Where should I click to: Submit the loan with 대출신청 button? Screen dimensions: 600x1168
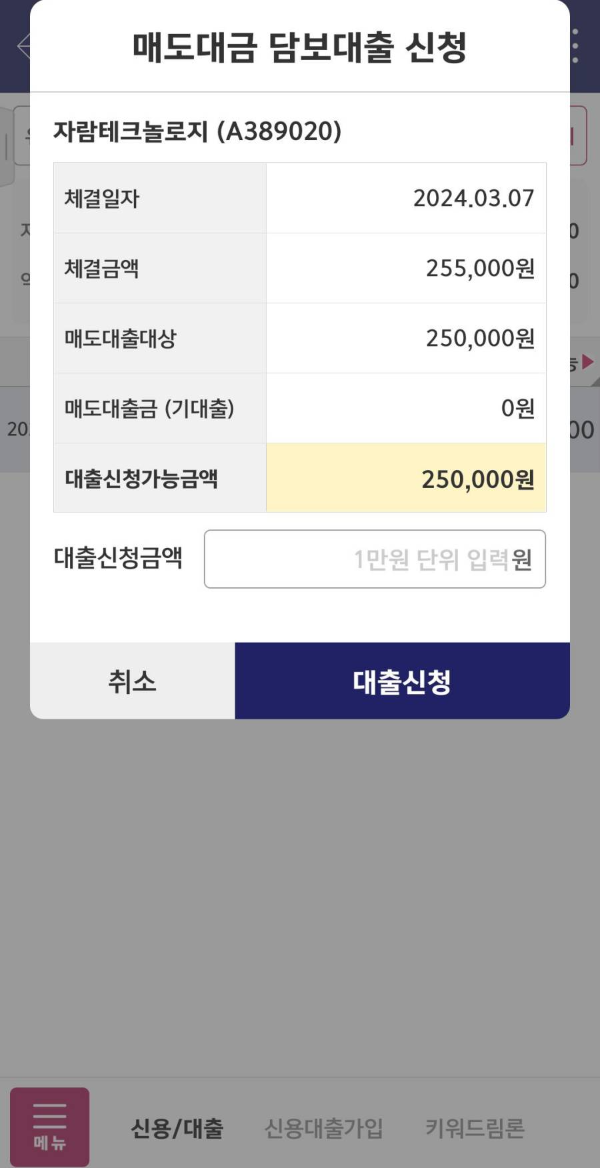click(x=402, y=681)
